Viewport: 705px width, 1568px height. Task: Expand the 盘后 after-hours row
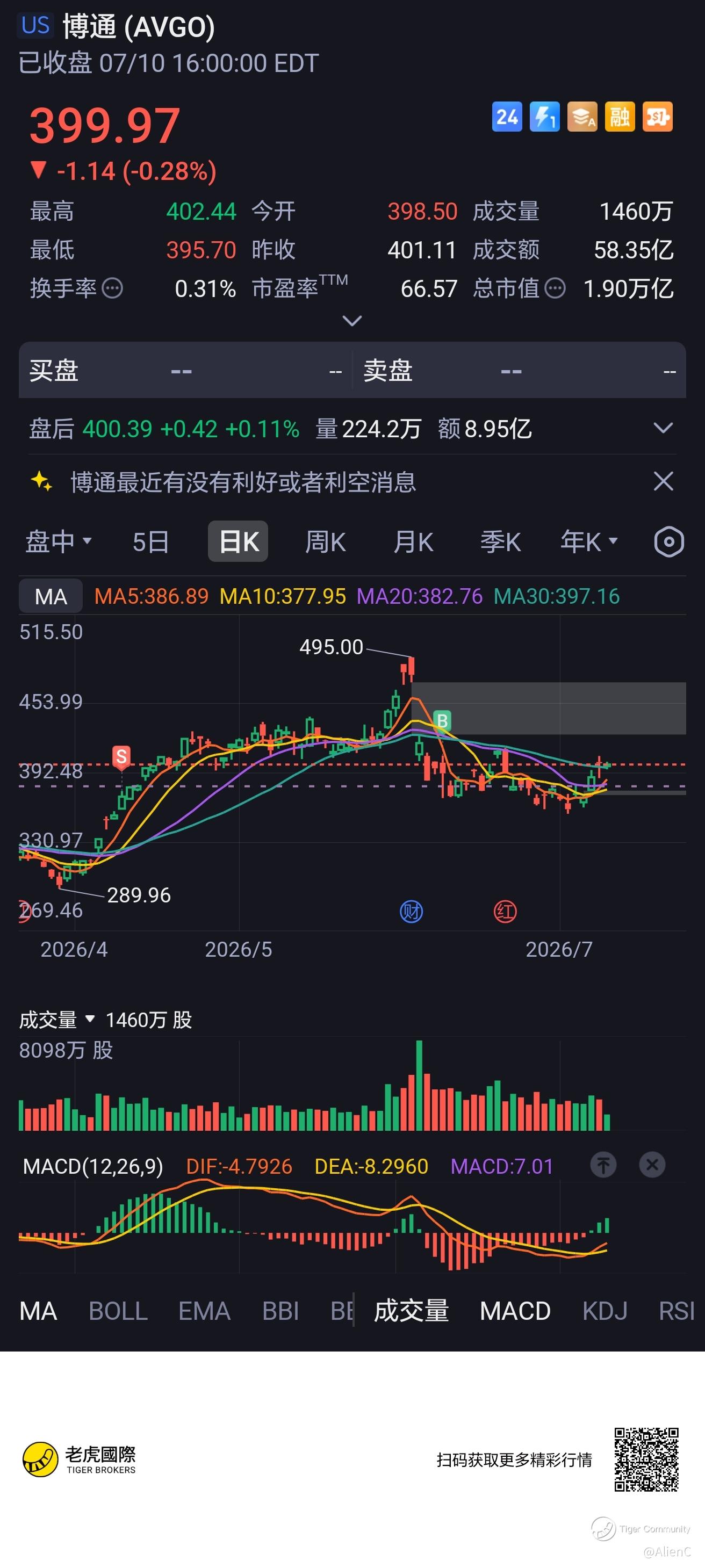(x=663, y=428)
